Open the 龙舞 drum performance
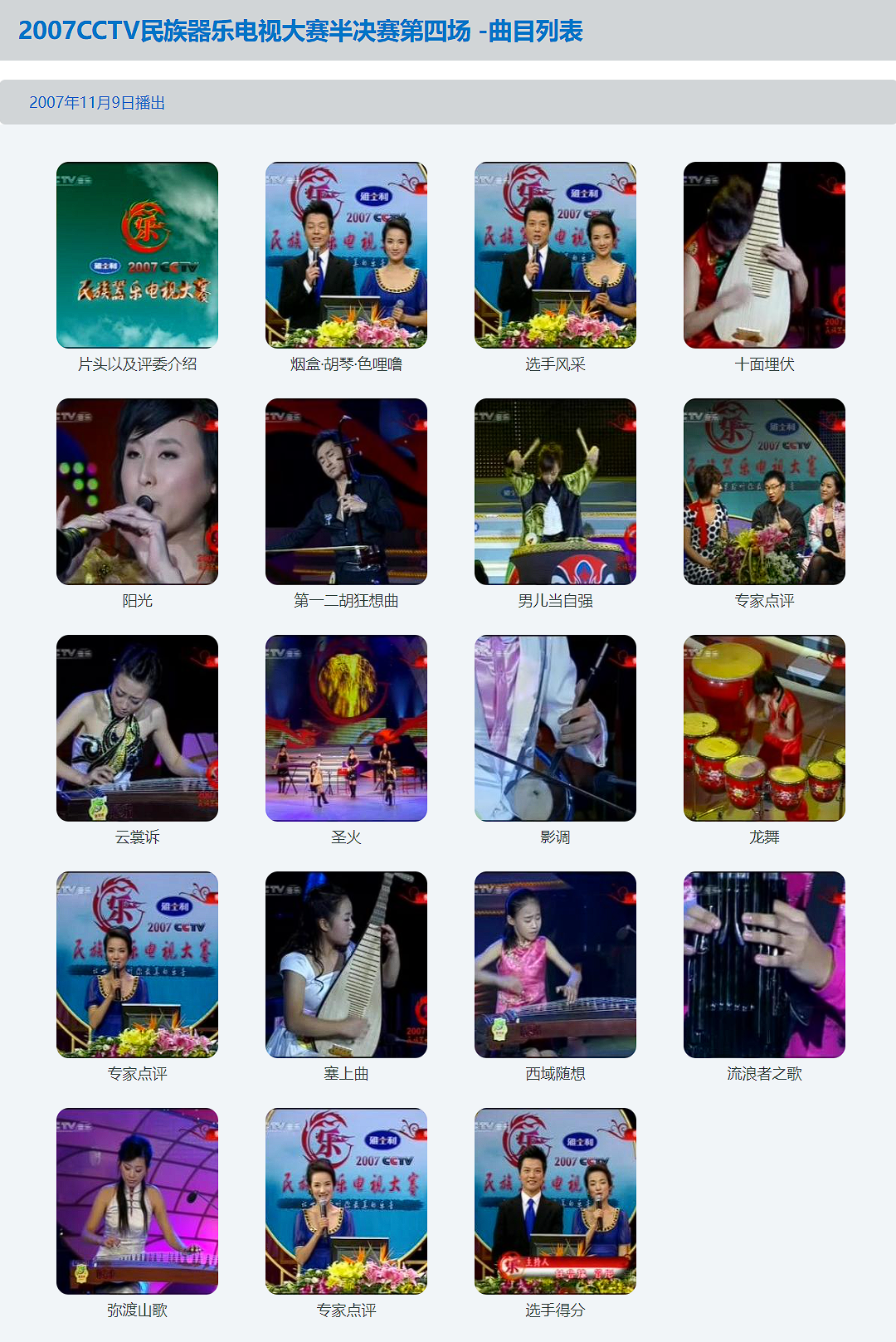Image resolution: width=896 pixels, height=1342 pixels. [x=764, y=728]
